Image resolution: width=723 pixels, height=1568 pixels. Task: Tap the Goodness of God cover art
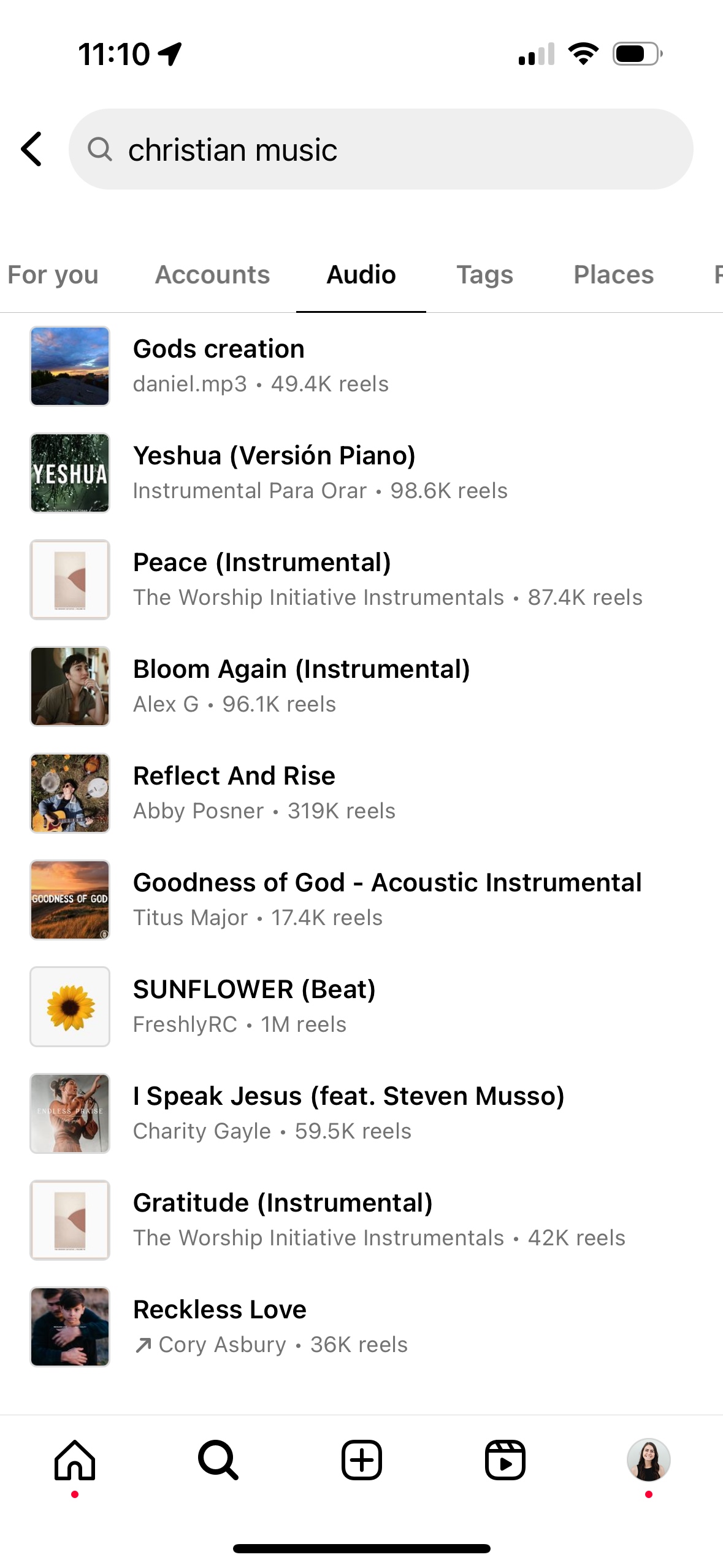[x=69, y=900]
